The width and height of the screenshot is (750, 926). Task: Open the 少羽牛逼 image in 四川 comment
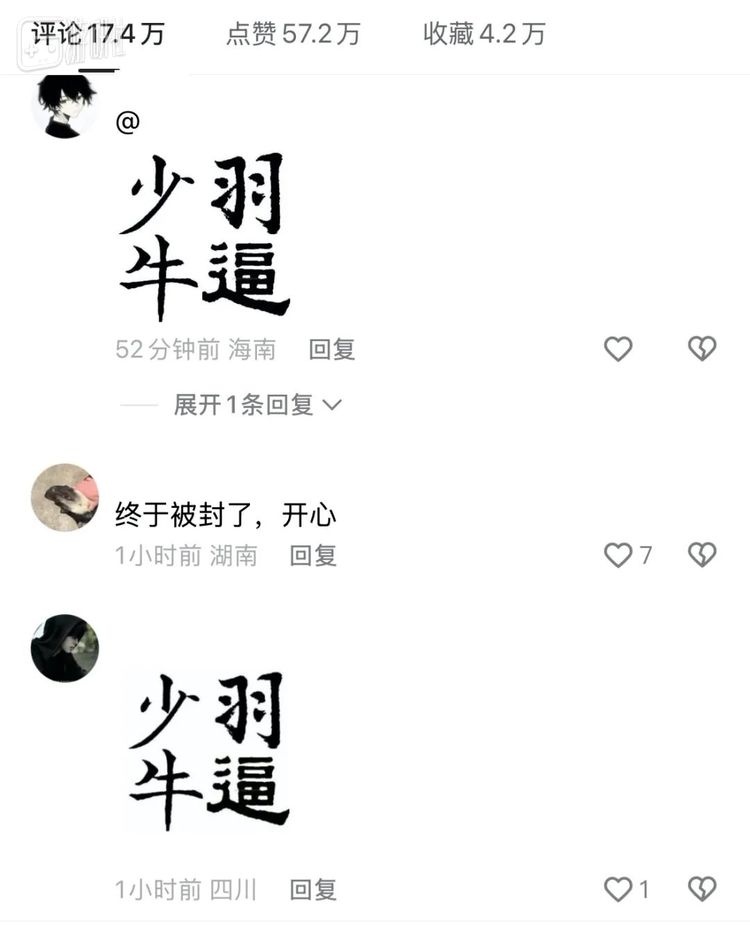[207, 750]
